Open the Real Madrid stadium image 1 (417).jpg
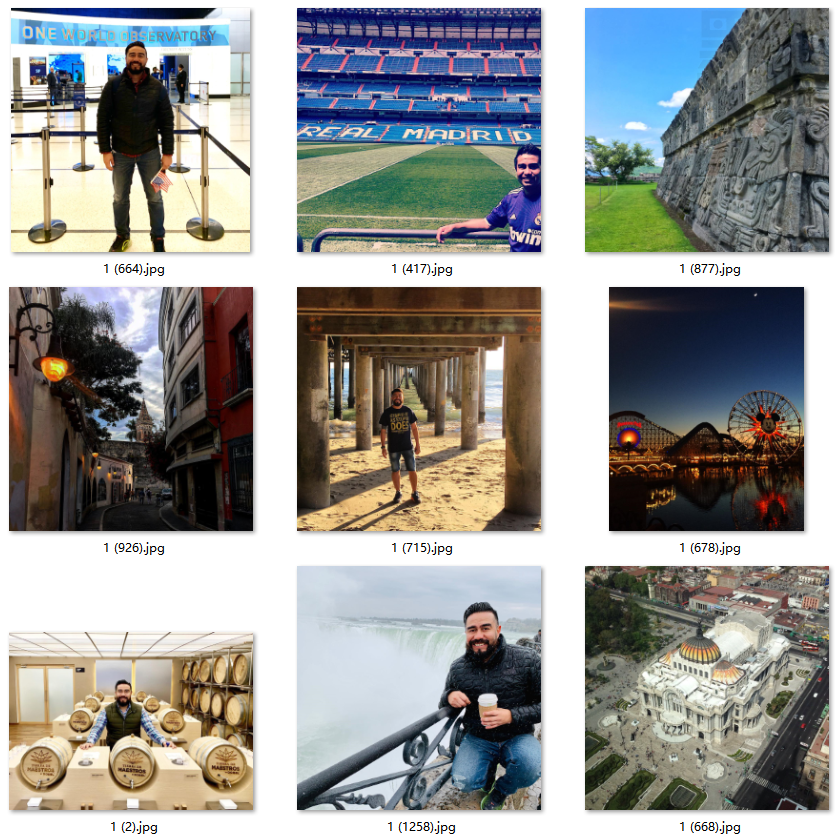836x838 pixels. 419,130
